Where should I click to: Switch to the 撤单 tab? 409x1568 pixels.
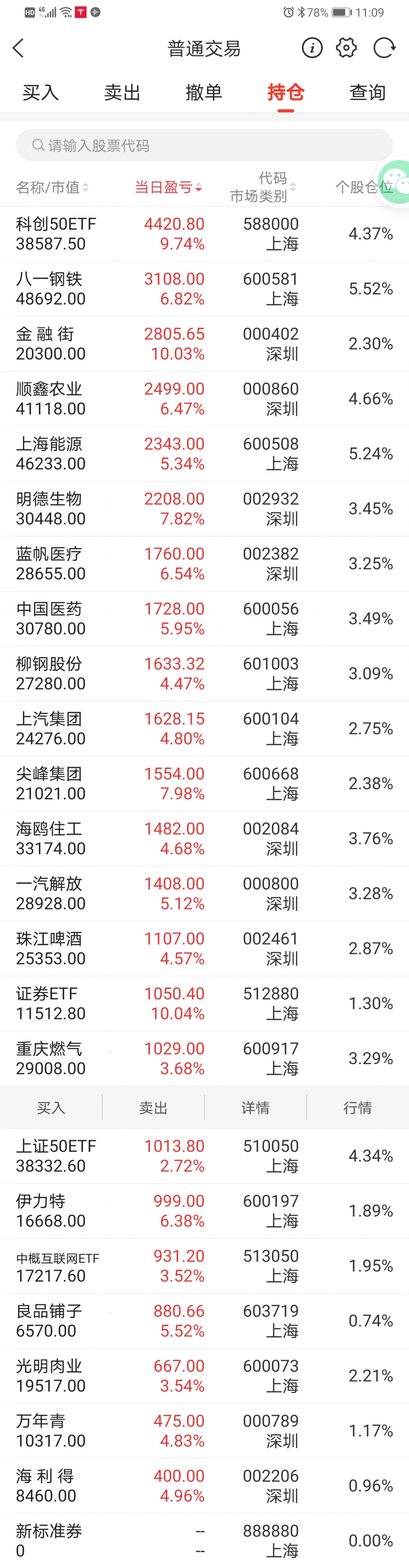[204, 93]
